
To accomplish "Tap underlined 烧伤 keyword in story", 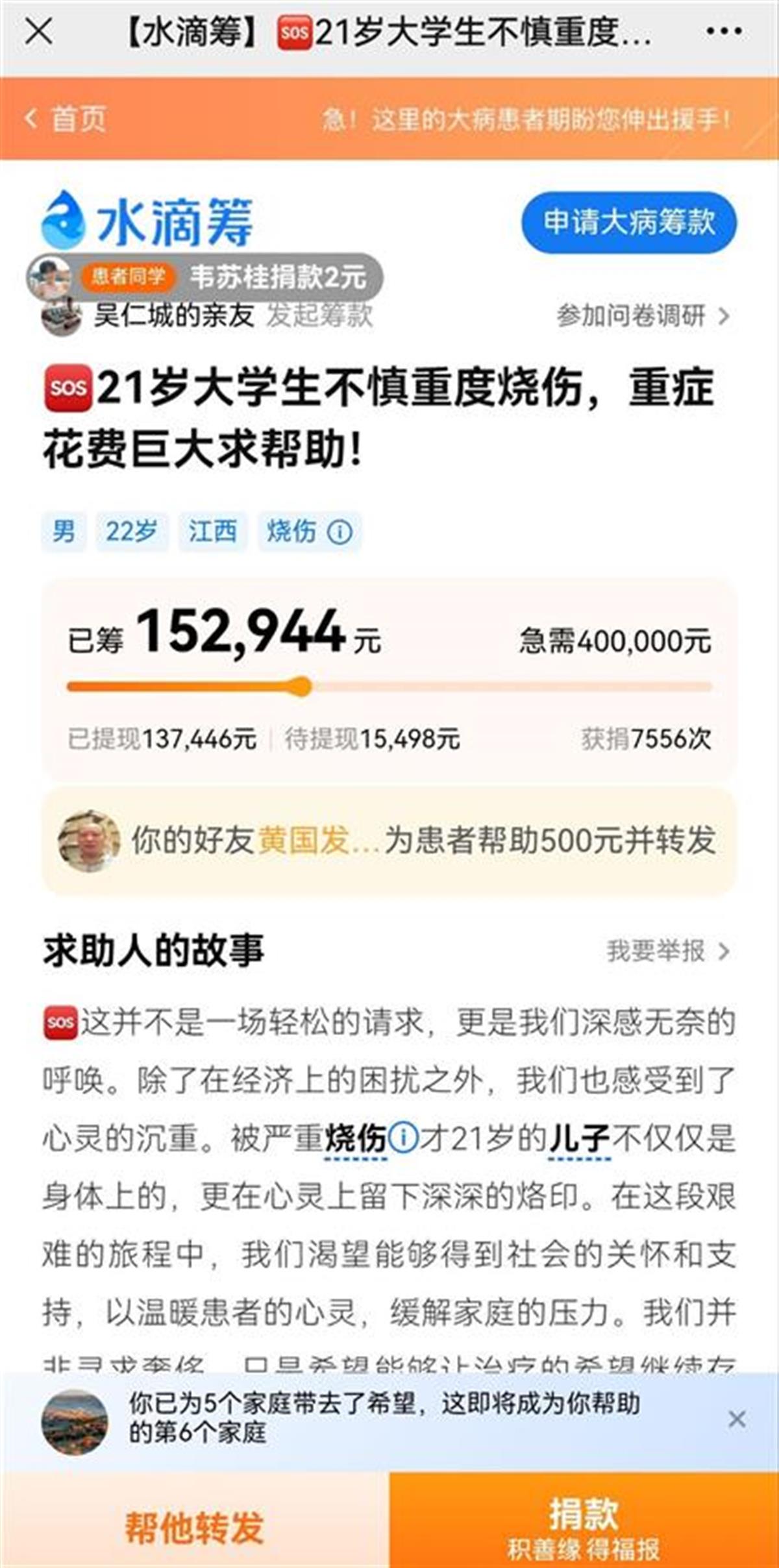I will [355, 1138].
